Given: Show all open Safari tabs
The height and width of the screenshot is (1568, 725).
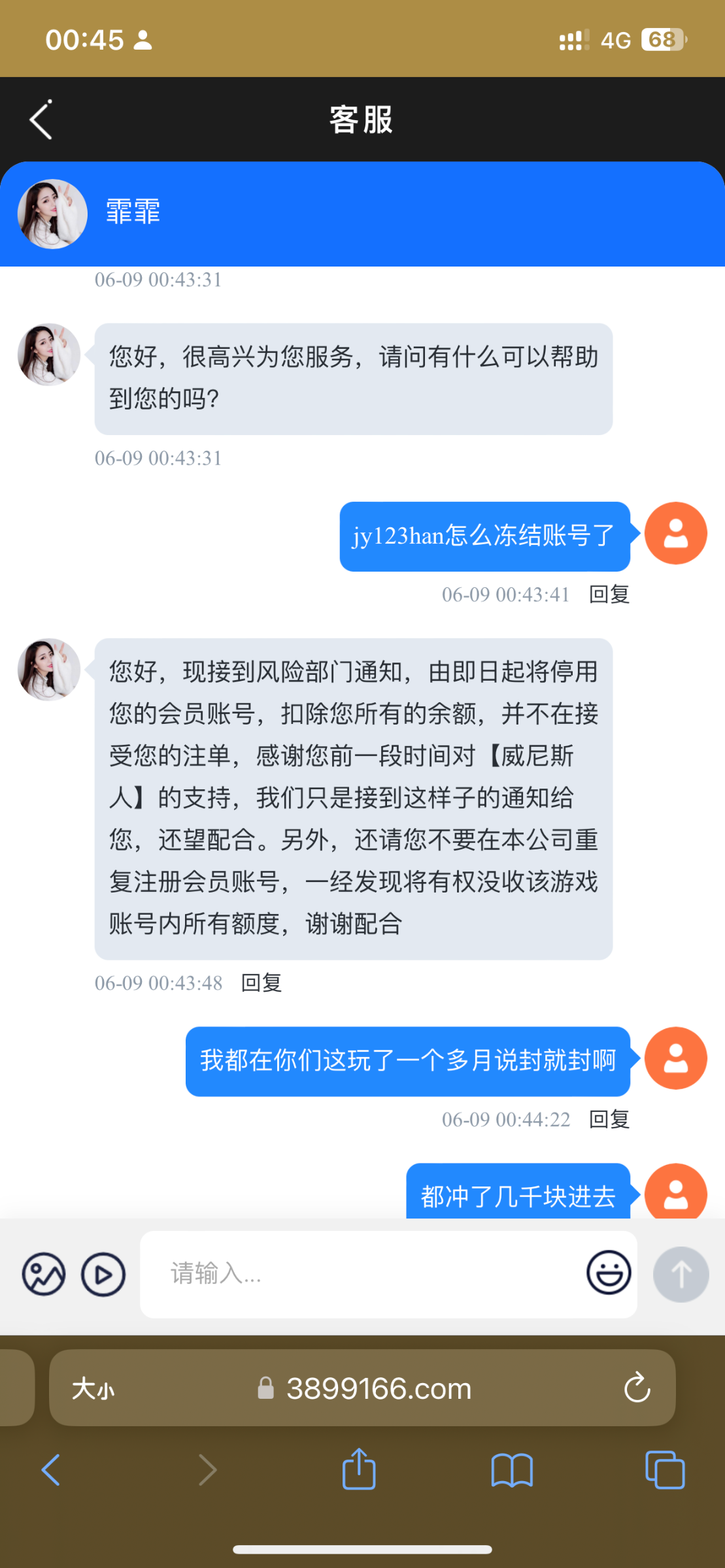Looking at the screenshot, I should [665, 1470].
